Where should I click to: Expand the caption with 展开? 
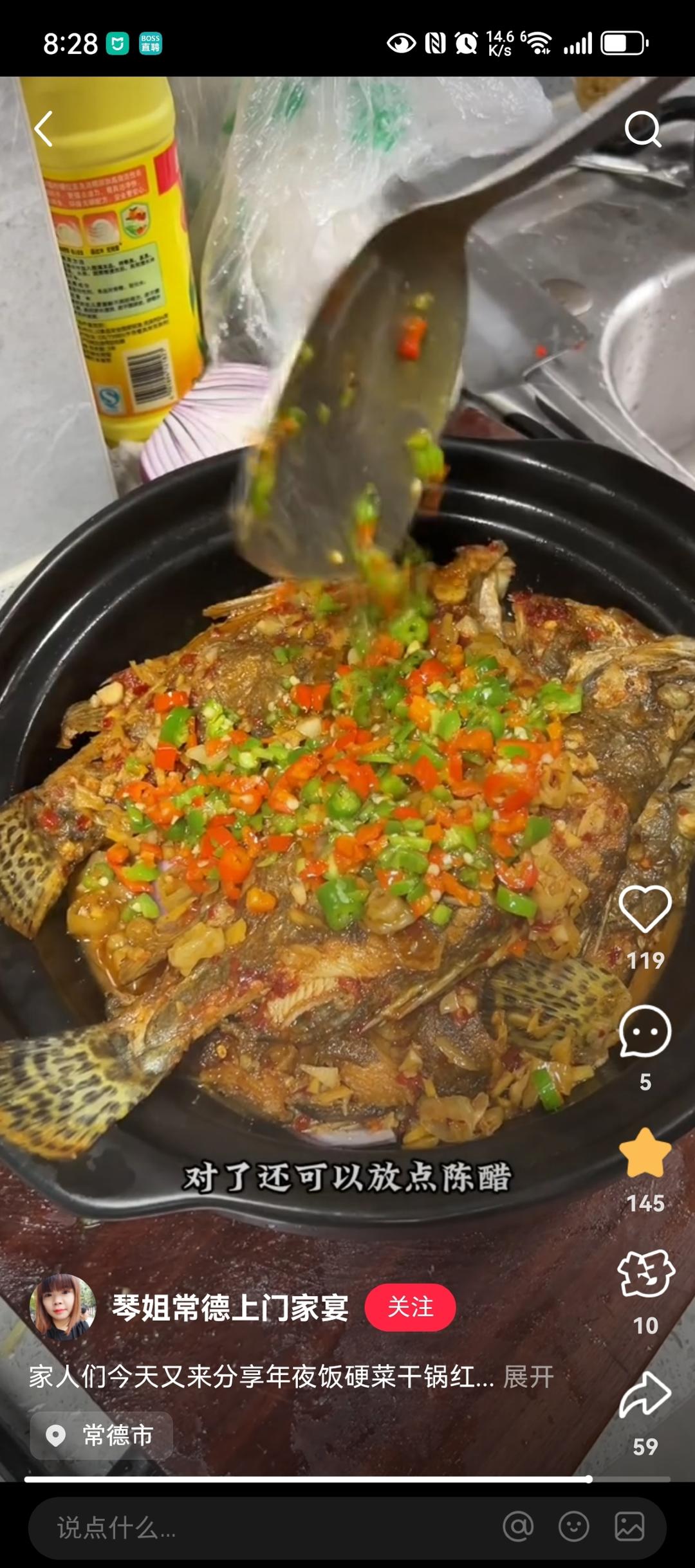coord(528,1377)
